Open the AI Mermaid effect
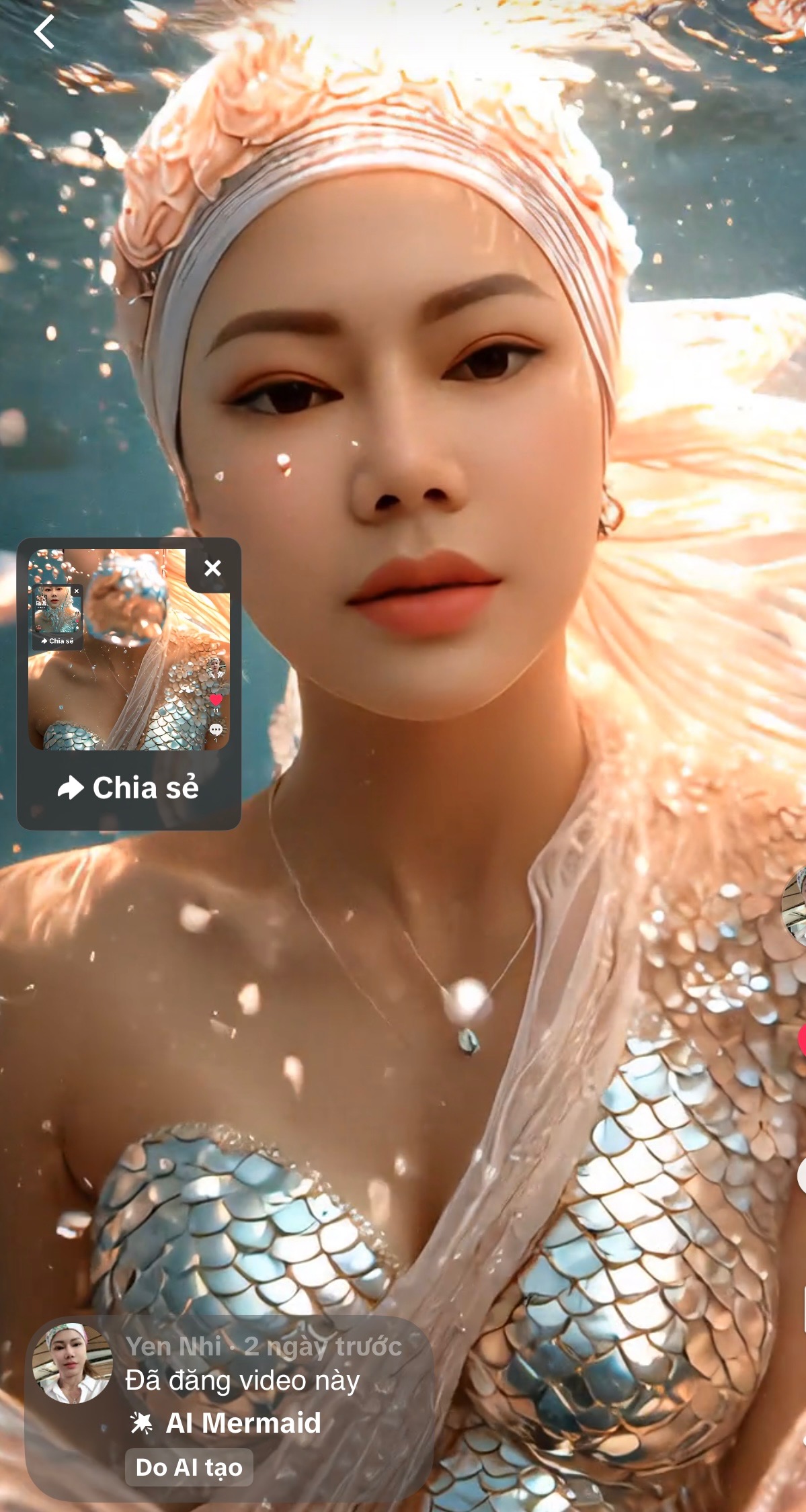This screenshot has width=806, height=1512. [x=225, y=1423]
